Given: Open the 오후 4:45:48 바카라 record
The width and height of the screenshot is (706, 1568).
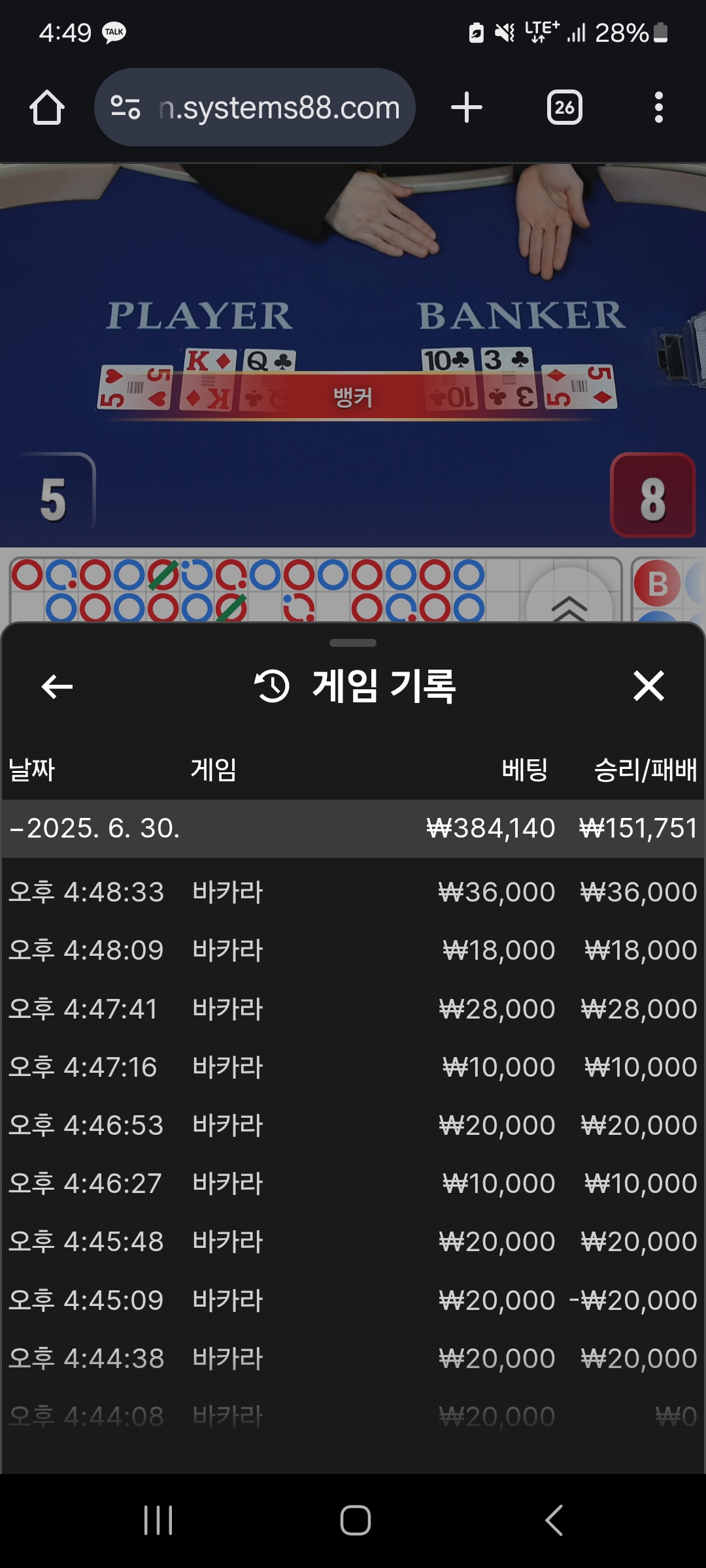Looking at the screenshot, I should point(353,1241).
